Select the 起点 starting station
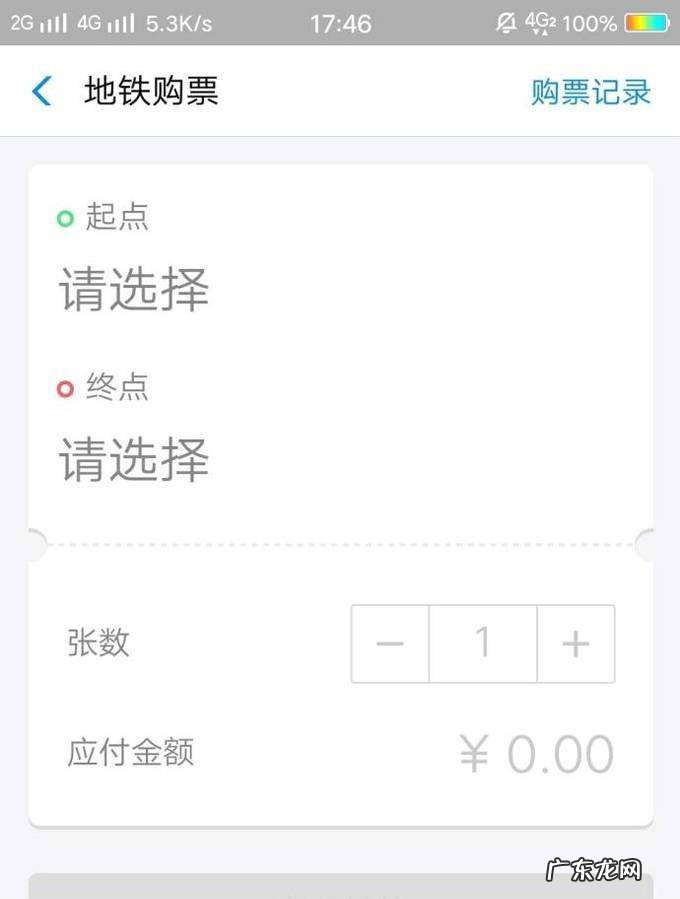 coord(134,291)
